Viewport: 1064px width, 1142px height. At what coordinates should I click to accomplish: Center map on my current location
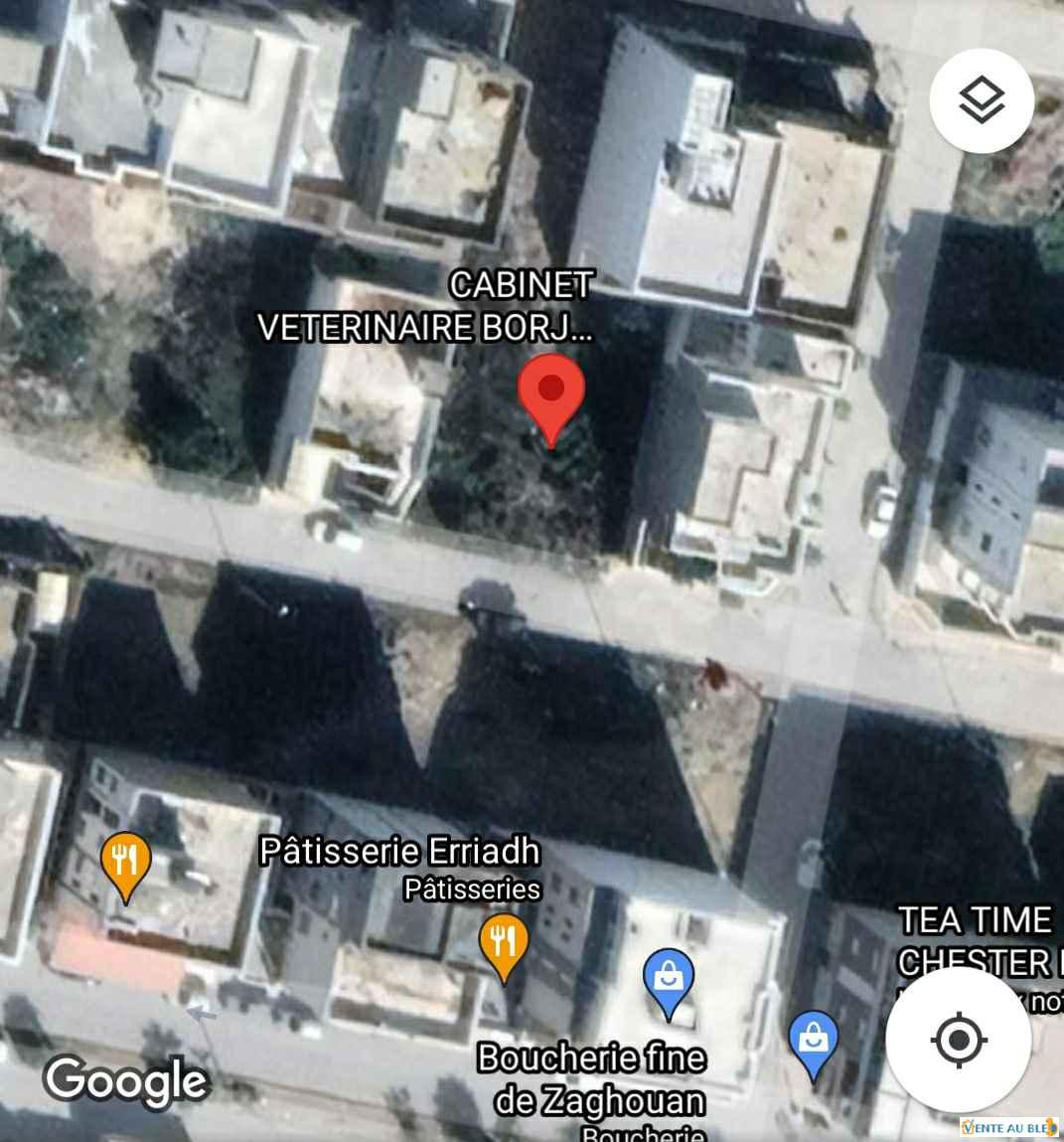point(958,1040)
